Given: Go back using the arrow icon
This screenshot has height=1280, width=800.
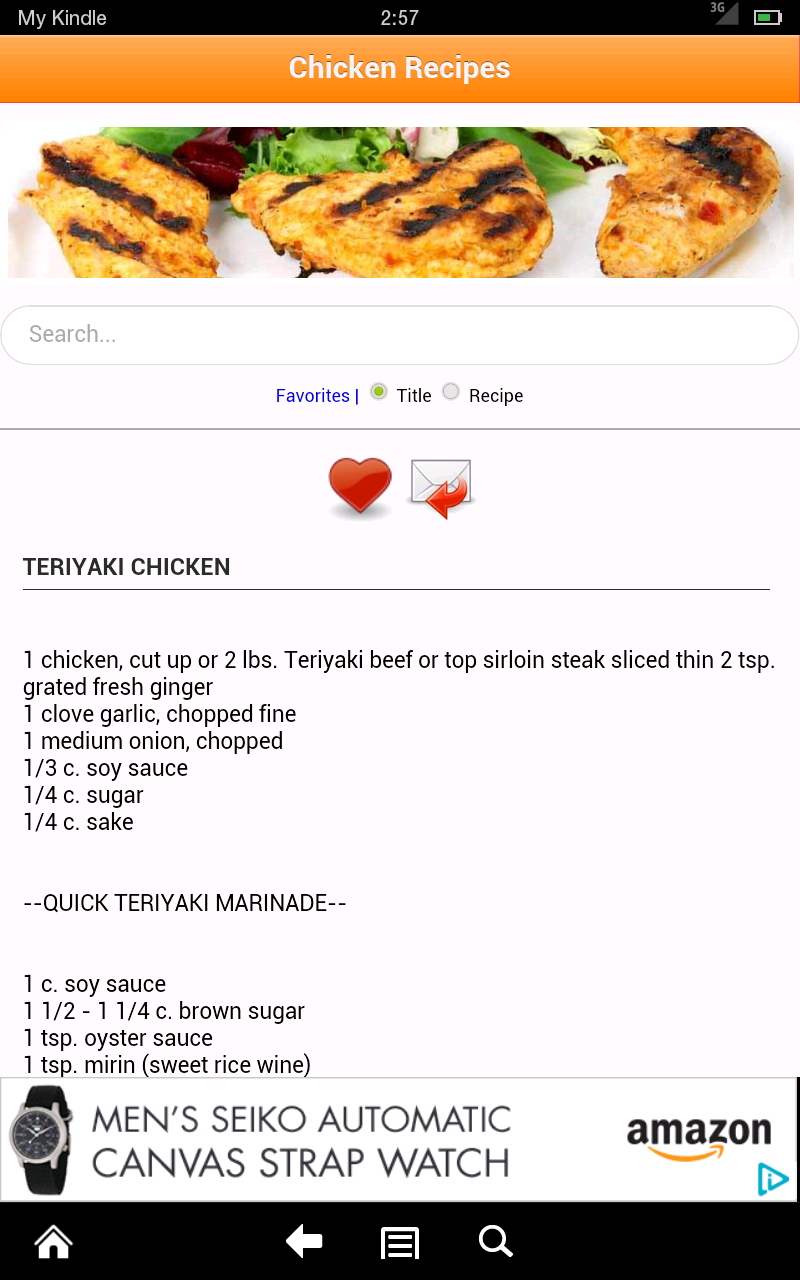Looking at the screenshot, I should point(304,1241).
